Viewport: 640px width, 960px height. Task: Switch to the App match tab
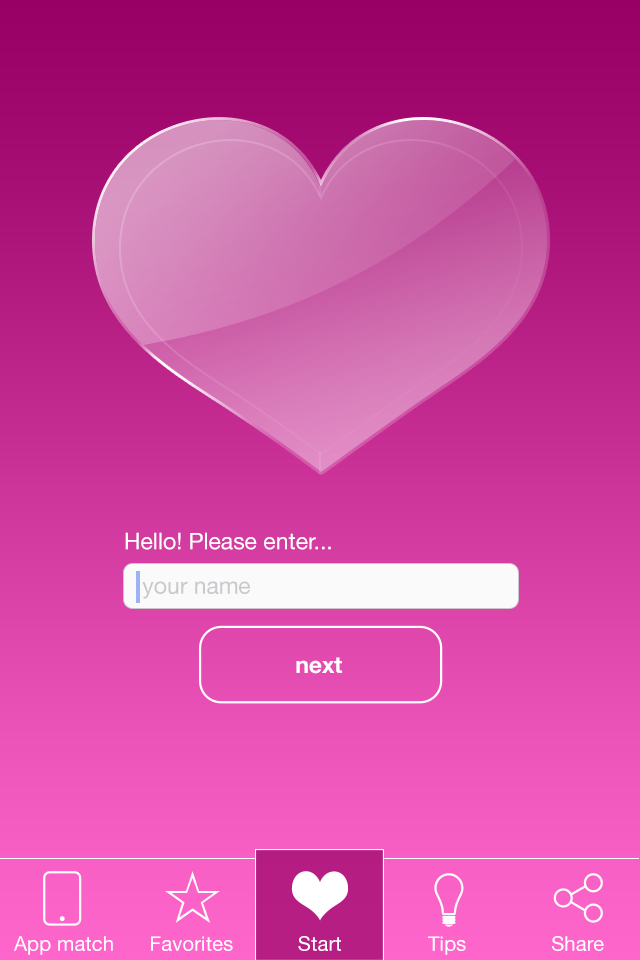coord(63,910)
